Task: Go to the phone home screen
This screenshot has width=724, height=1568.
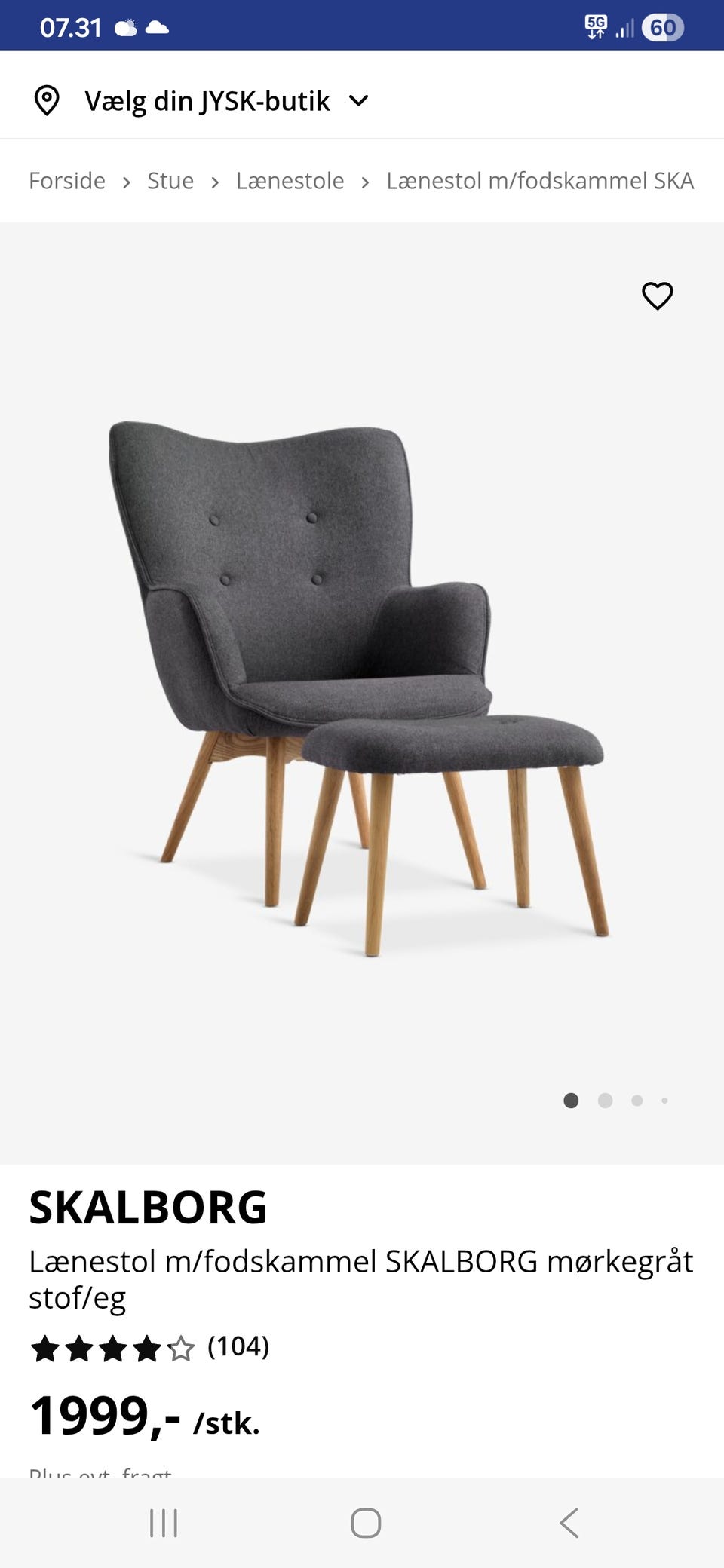Action: [x=366, y=1523]
